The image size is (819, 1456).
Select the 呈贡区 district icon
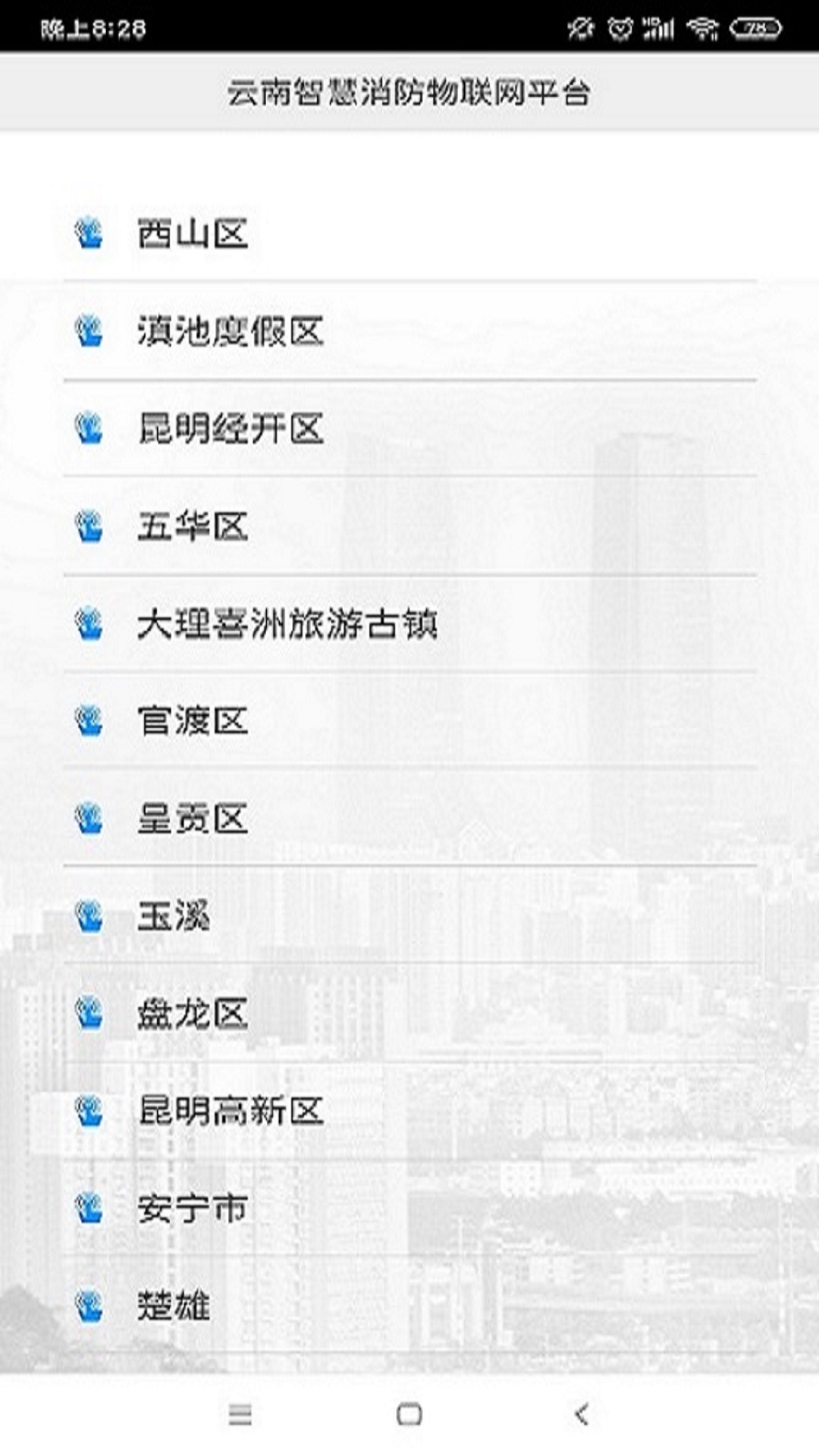click(89, 821)
